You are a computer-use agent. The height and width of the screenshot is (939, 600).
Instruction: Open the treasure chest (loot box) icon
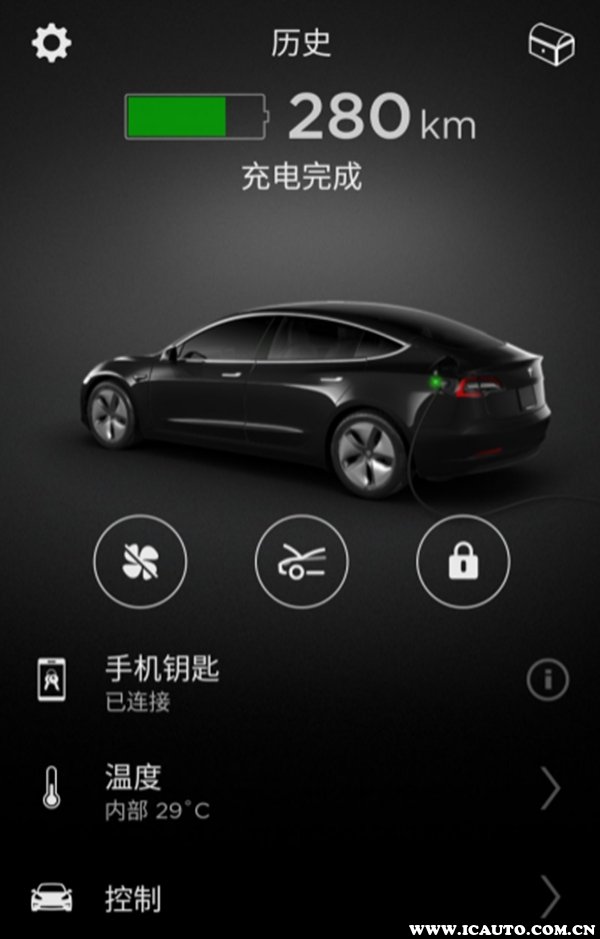point(551,44)
